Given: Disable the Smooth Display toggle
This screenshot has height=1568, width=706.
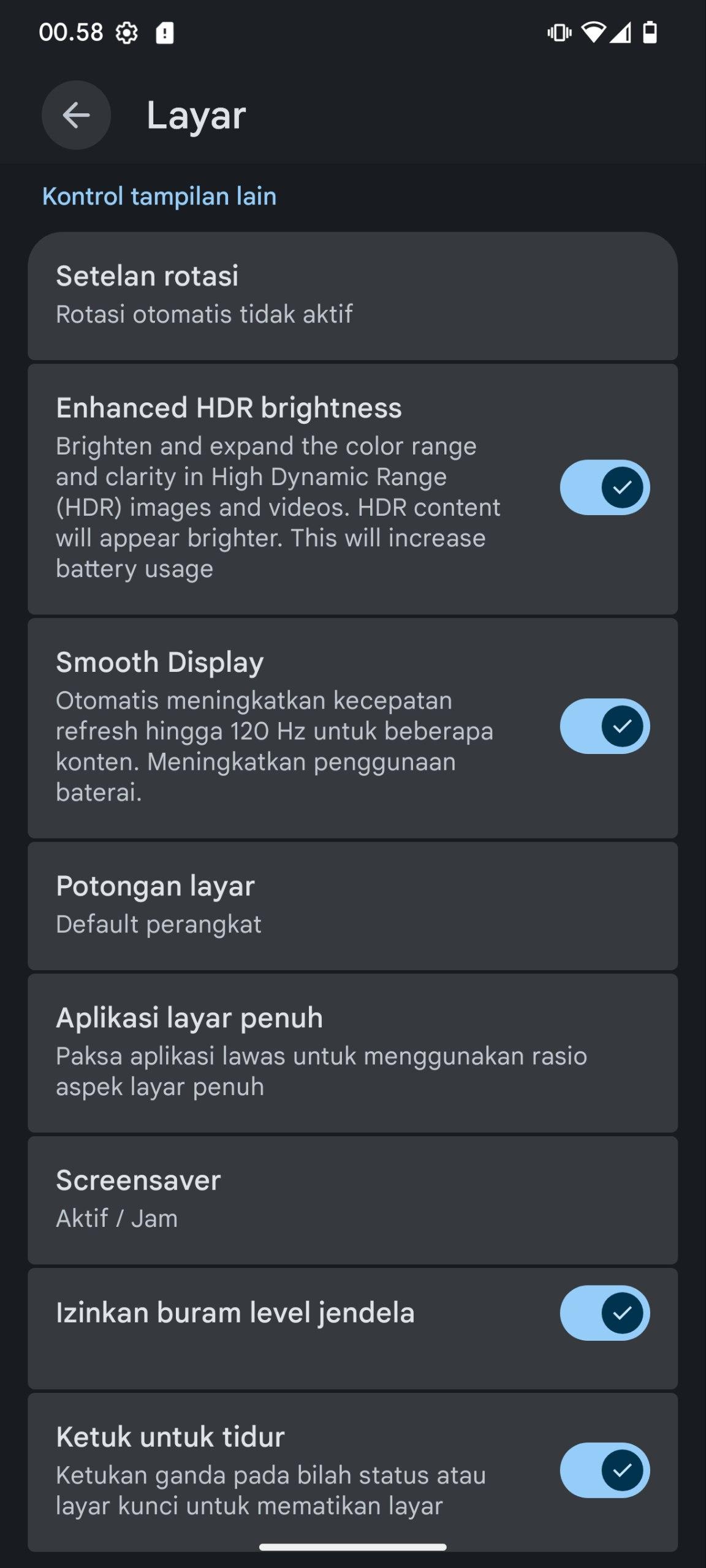Looking at the screenshot, I should point(604,726).
